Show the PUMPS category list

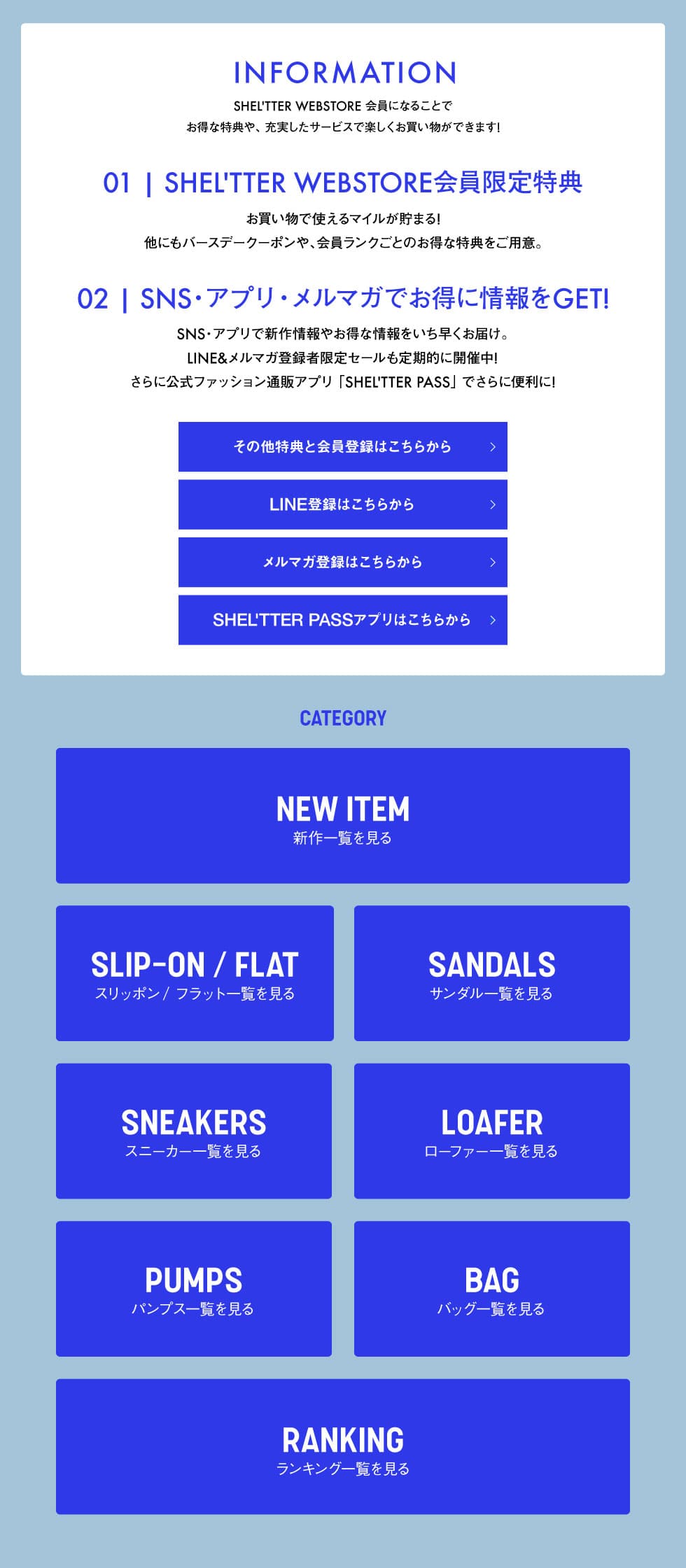click(194, 1289)
